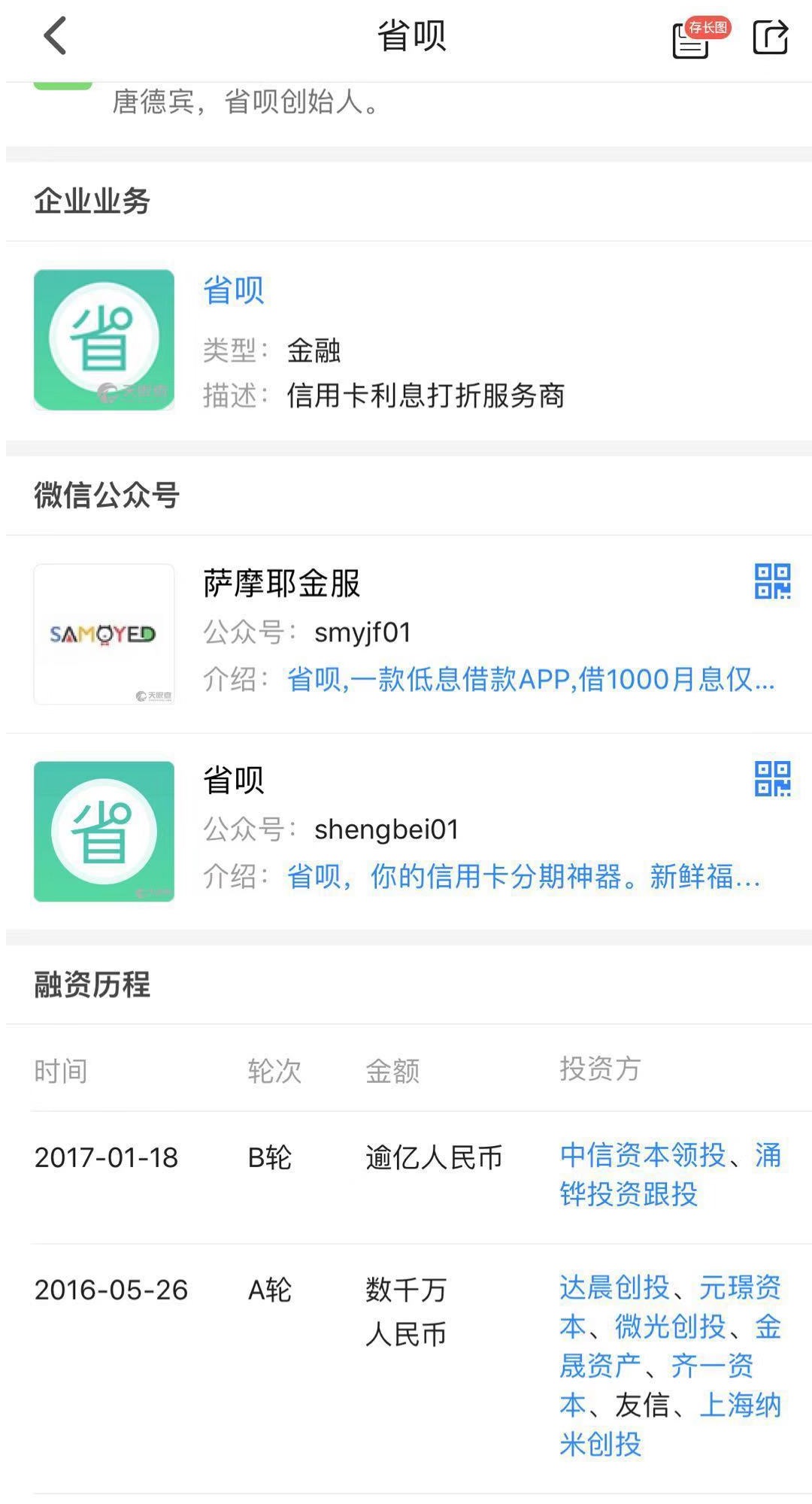
Task: Tap the SAMOYED logo thumbnail
Action: pyautogui.click(x=104, y=634)
